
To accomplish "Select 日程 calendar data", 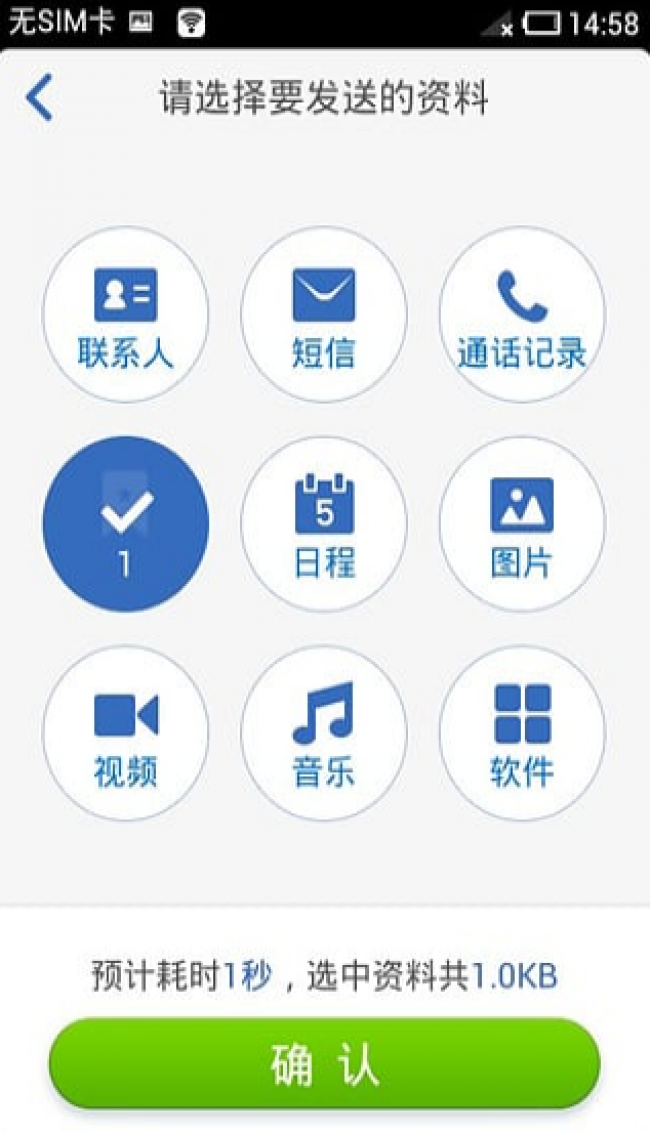I will [x=324, y=524].
